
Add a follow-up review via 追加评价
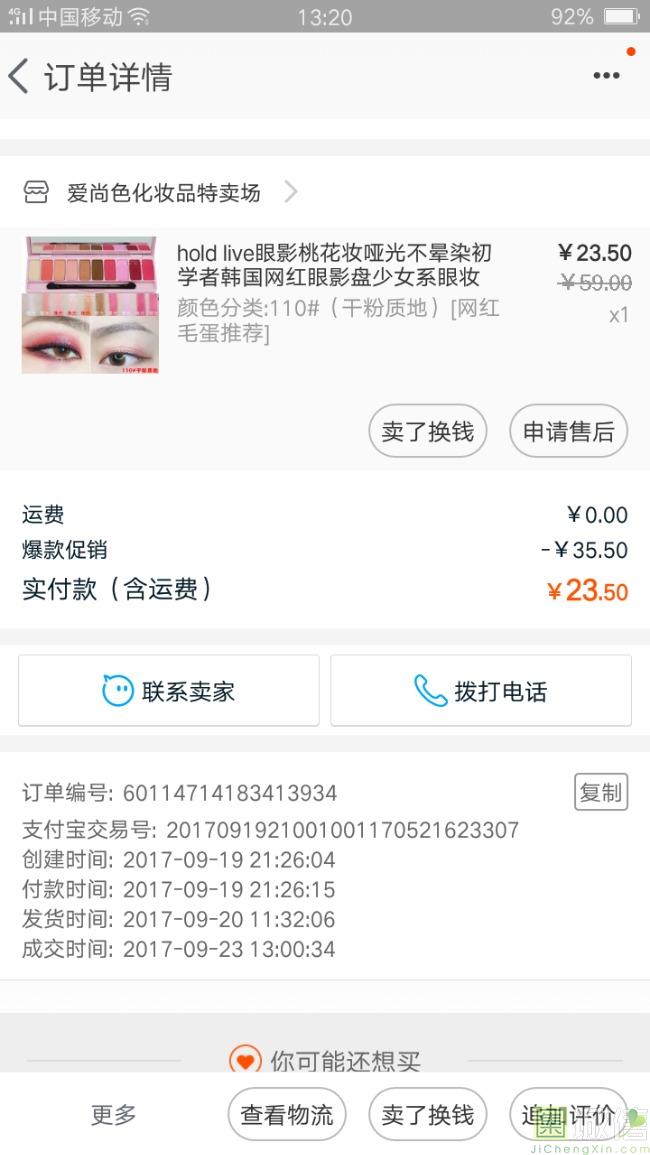[x=567, y=1114]
